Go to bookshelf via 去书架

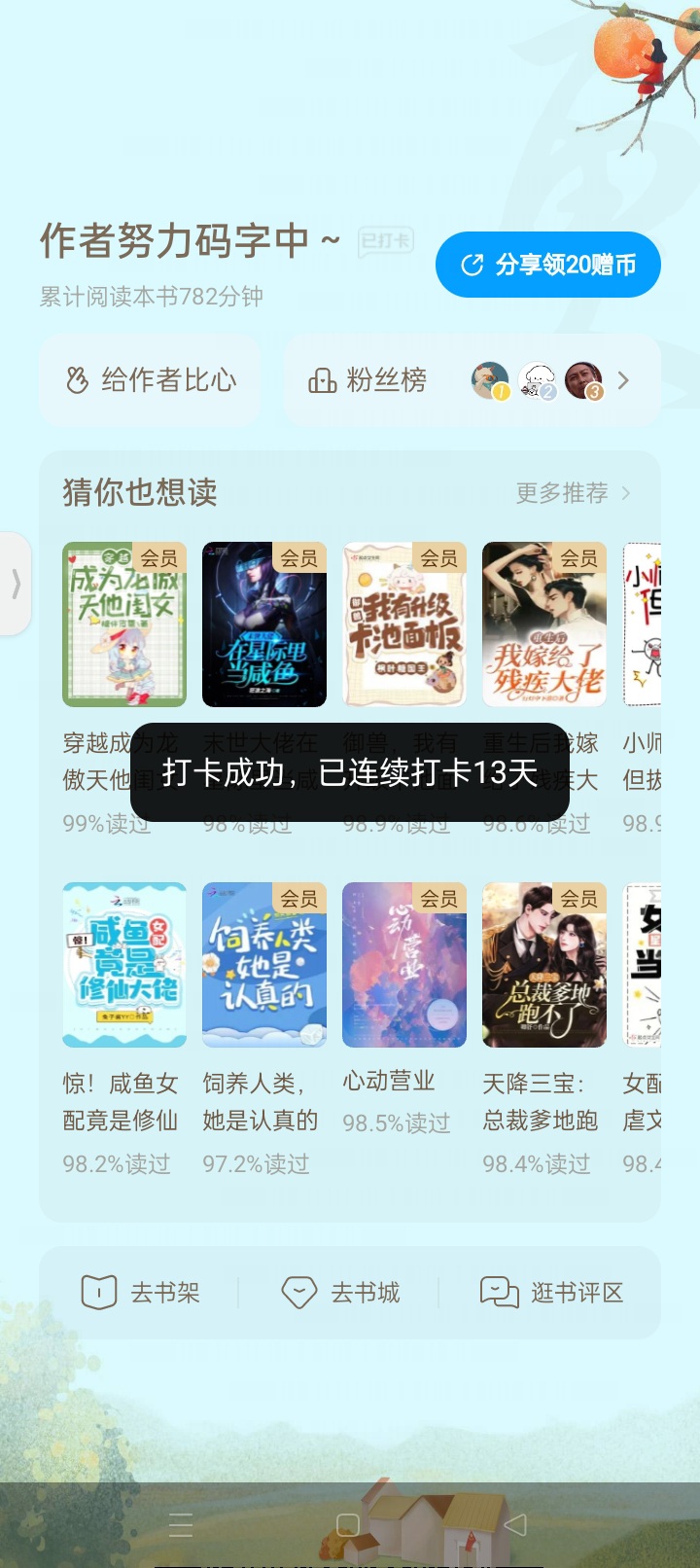(x=141, y=1293)
